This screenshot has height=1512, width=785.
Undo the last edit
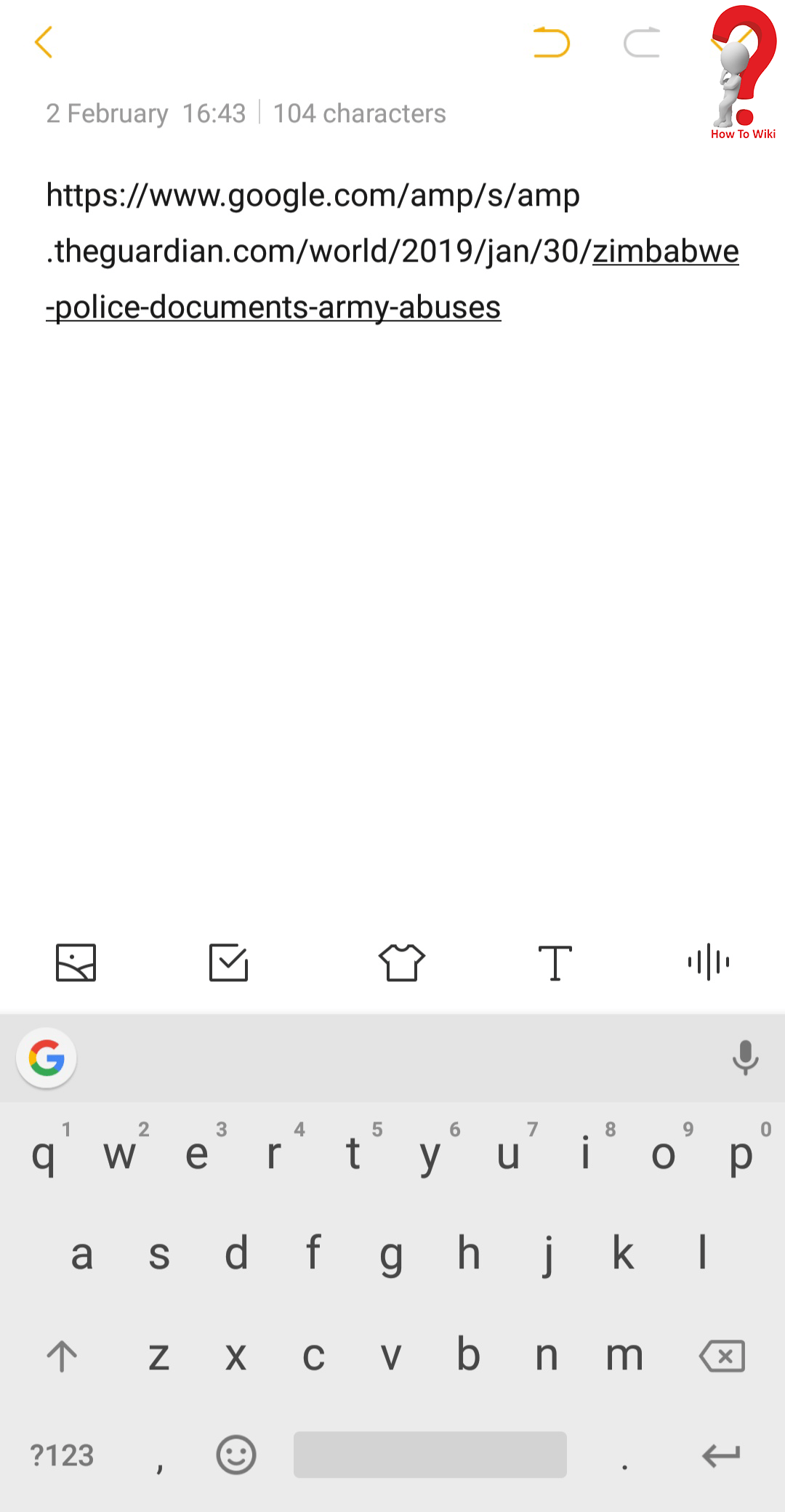tap(552, 42)
